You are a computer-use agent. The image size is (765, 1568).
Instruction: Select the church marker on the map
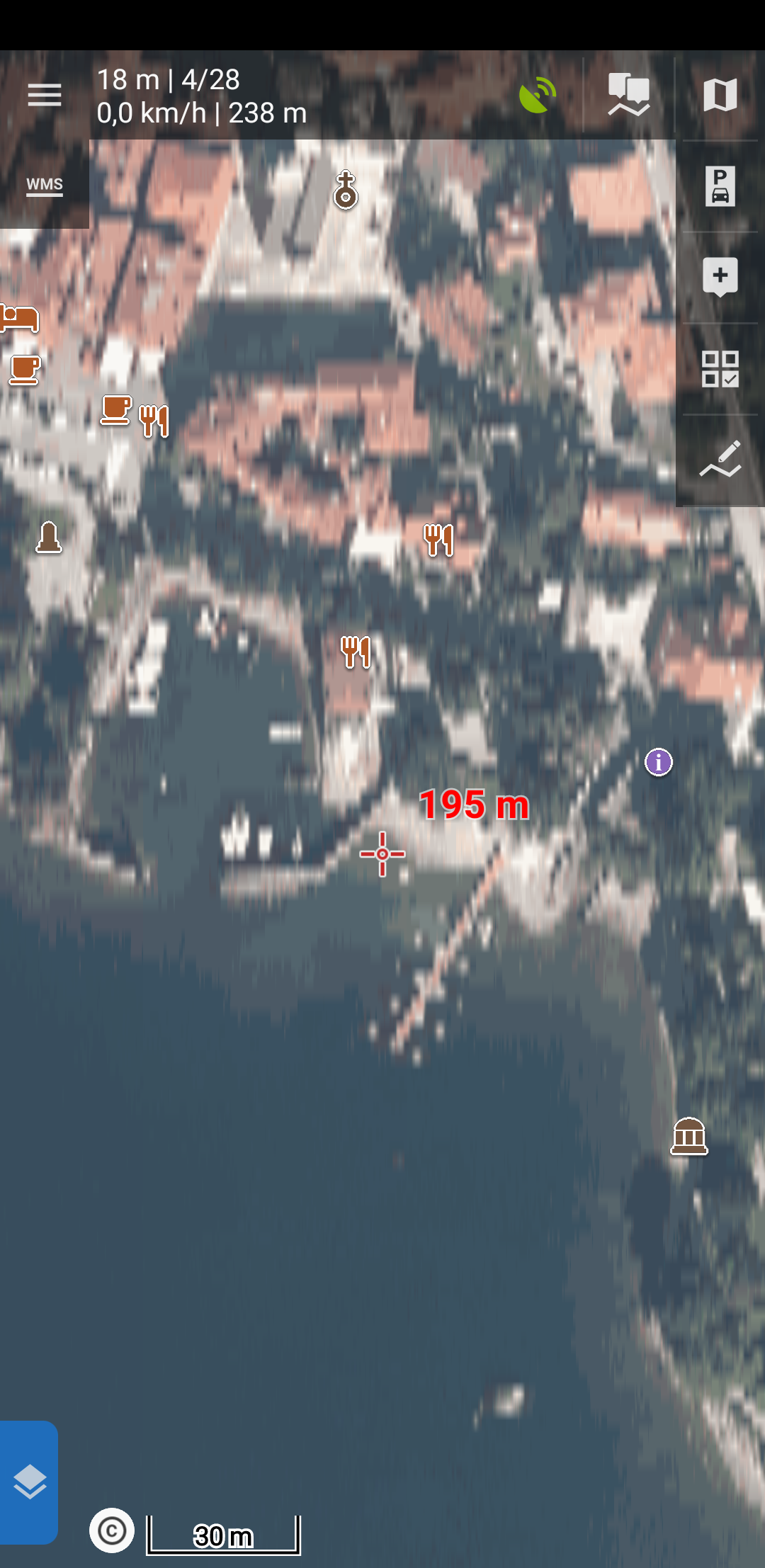(x=346, y=189)
